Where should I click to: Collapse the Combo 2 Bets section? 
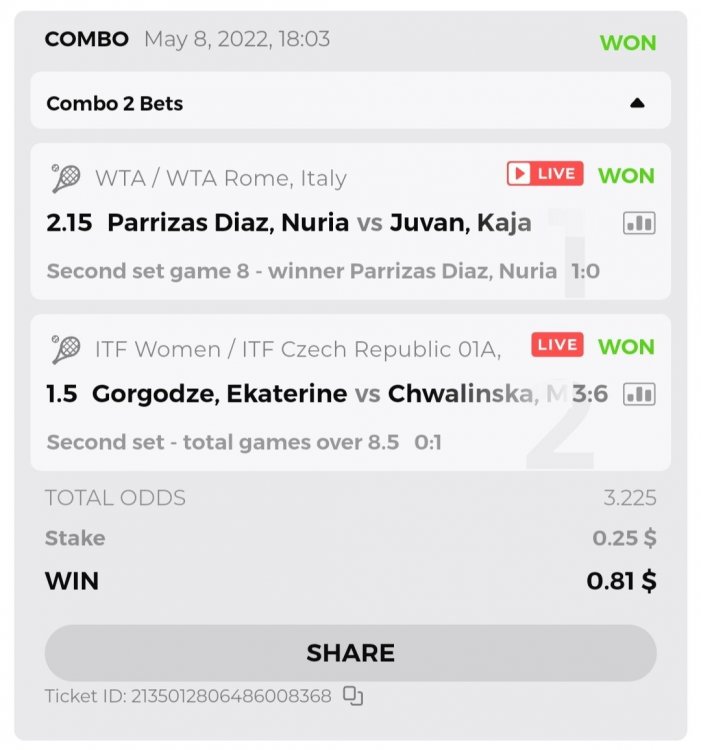637,103
